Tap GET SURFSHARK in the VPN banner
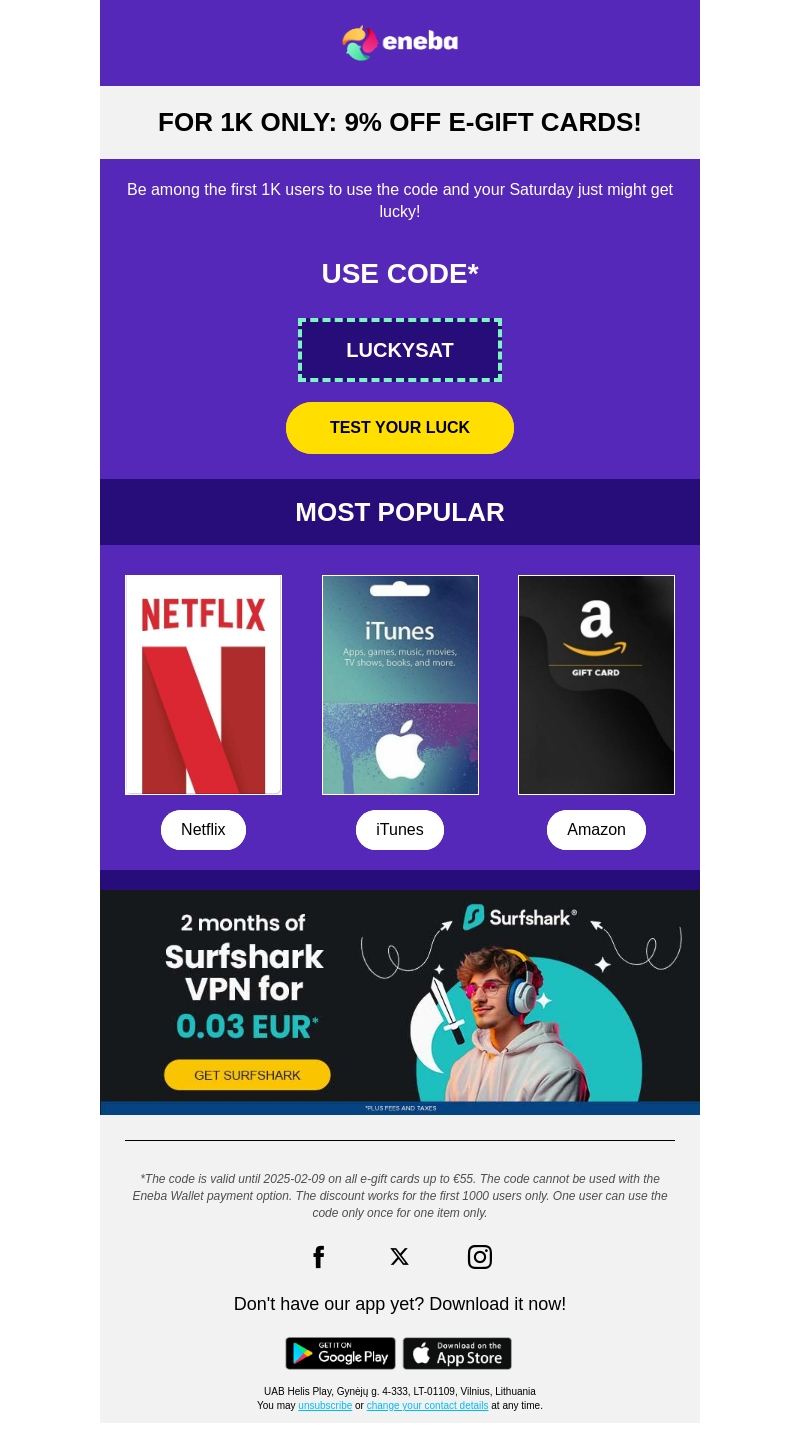Screen dimensions: 800x1444 pos(247,1075)
